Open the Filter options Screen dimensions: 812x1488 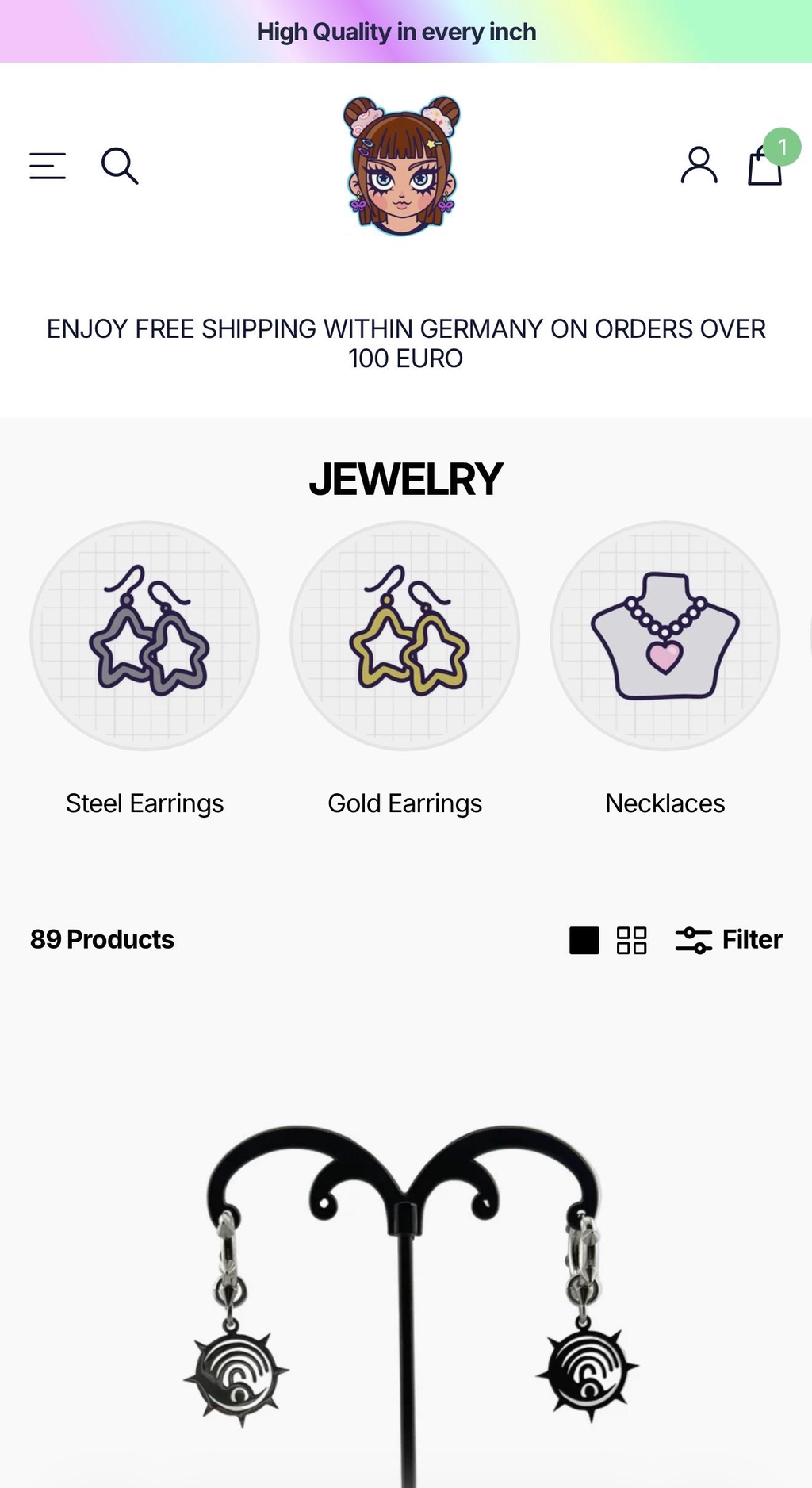click(x=729, y=940)
